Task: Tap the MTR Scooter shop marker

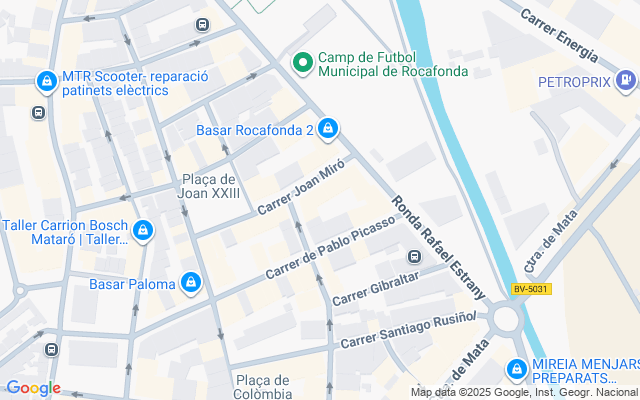Action: [47, 82]
